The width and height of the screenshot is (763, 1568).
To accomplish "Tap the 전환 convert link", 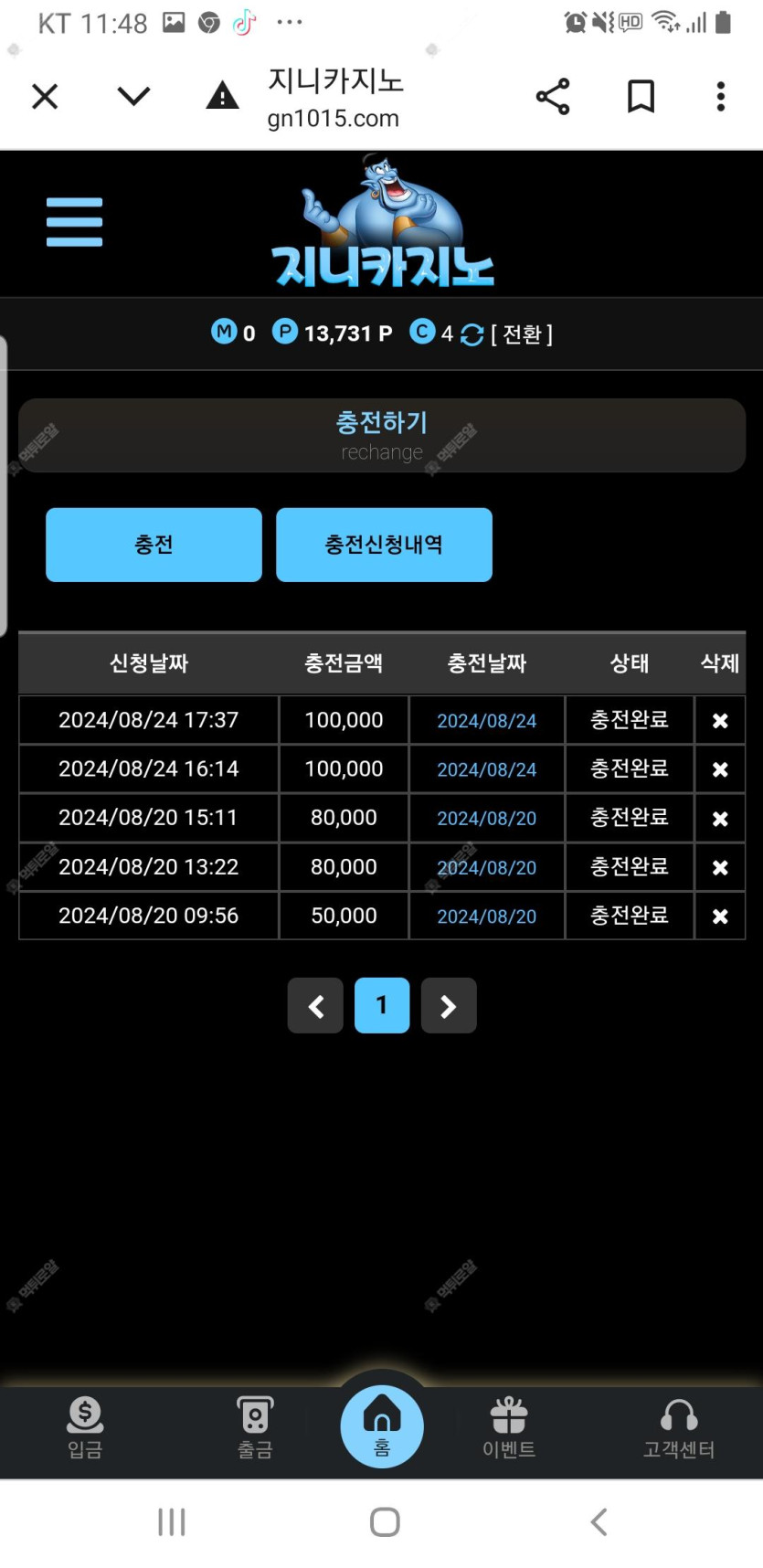I will point(521,334).
